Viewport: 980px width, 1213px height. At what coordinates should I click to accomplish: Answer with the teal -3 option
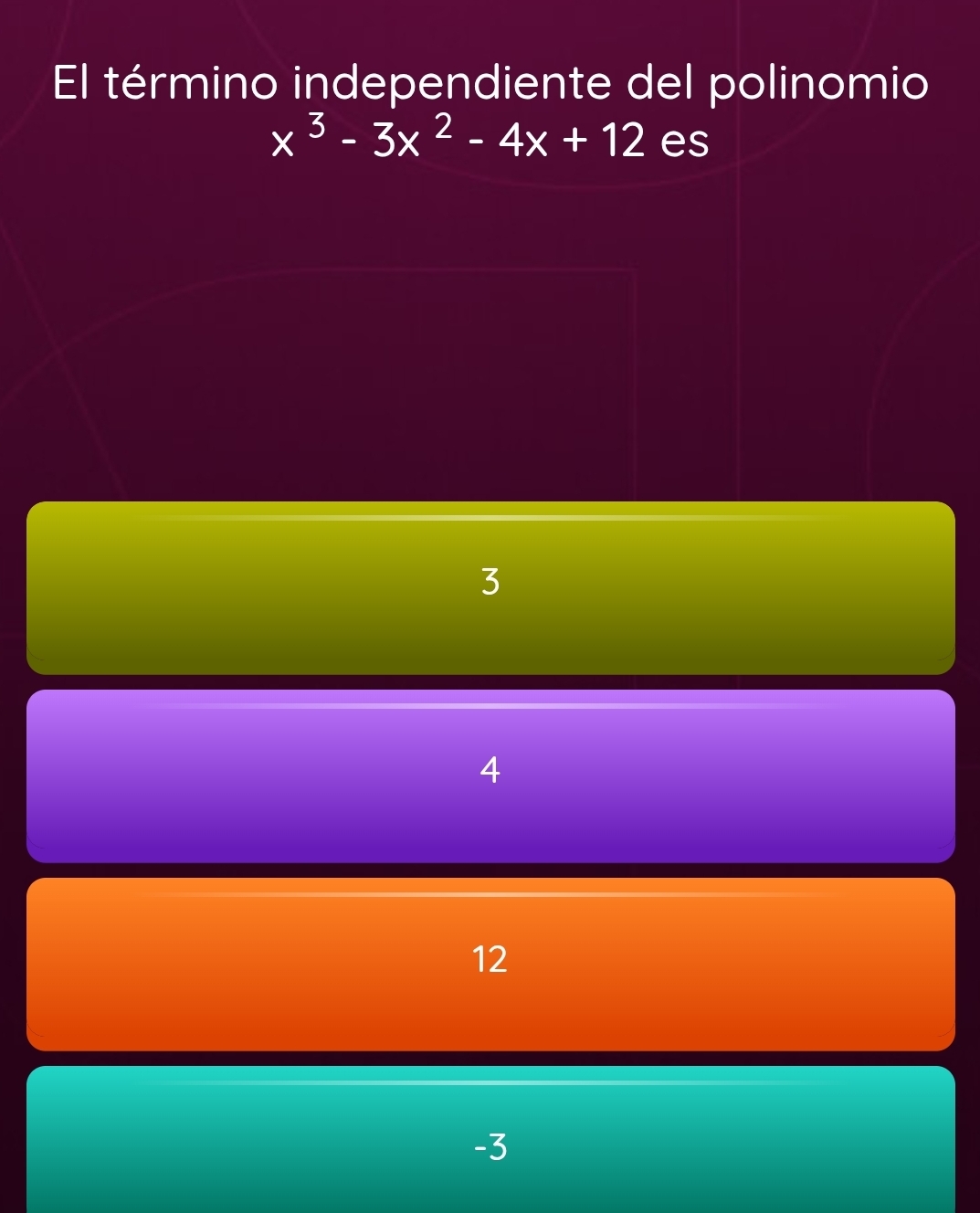point(490,1144)
